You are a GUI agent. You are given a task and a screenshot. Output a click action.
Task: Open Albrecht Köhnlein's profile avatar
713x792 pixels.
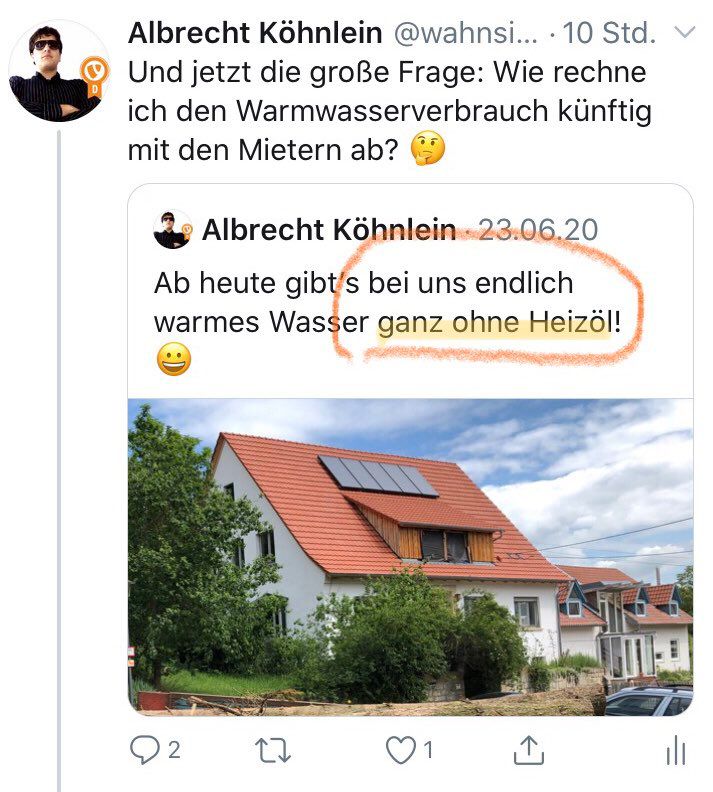[x=60, y=70]
